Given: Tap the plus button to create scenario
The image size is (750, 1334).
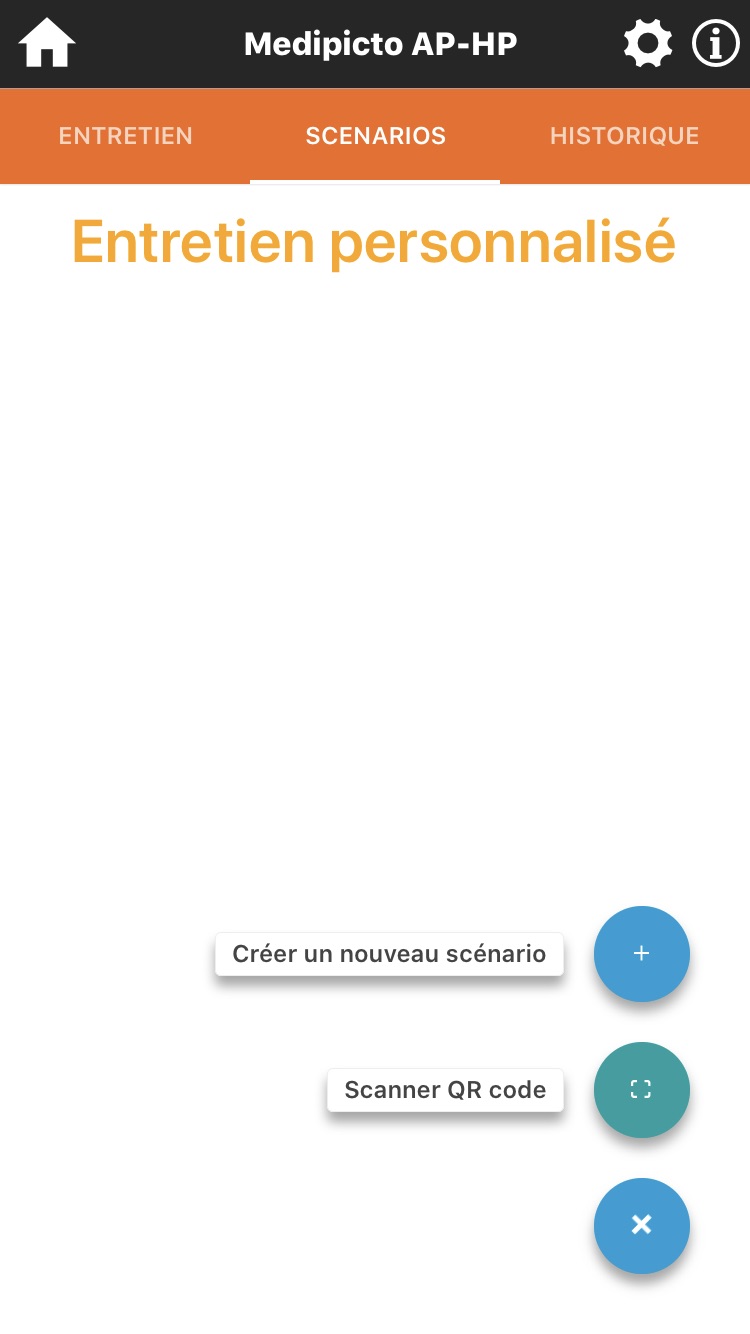Looking at the screenshot, I should (641, 954).
